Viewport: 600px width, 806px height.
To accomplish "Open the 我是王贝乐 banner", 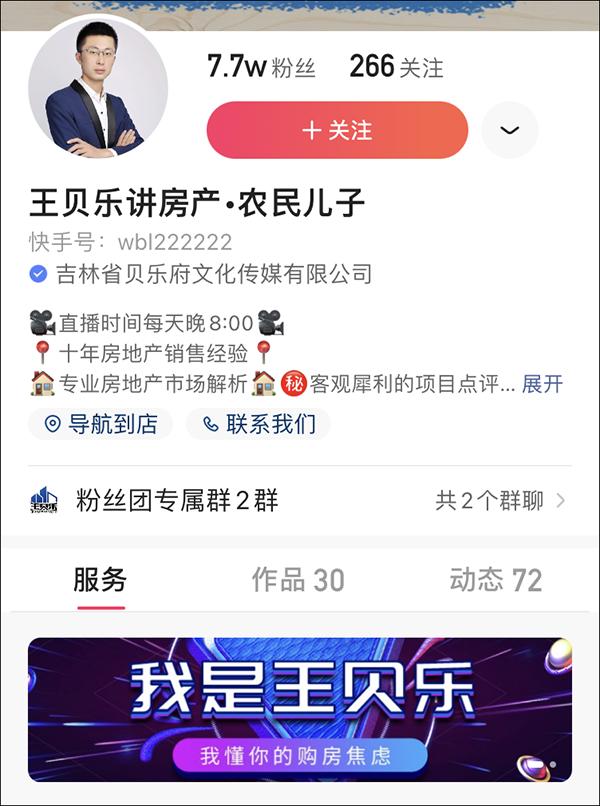I will tap(299, 708).
